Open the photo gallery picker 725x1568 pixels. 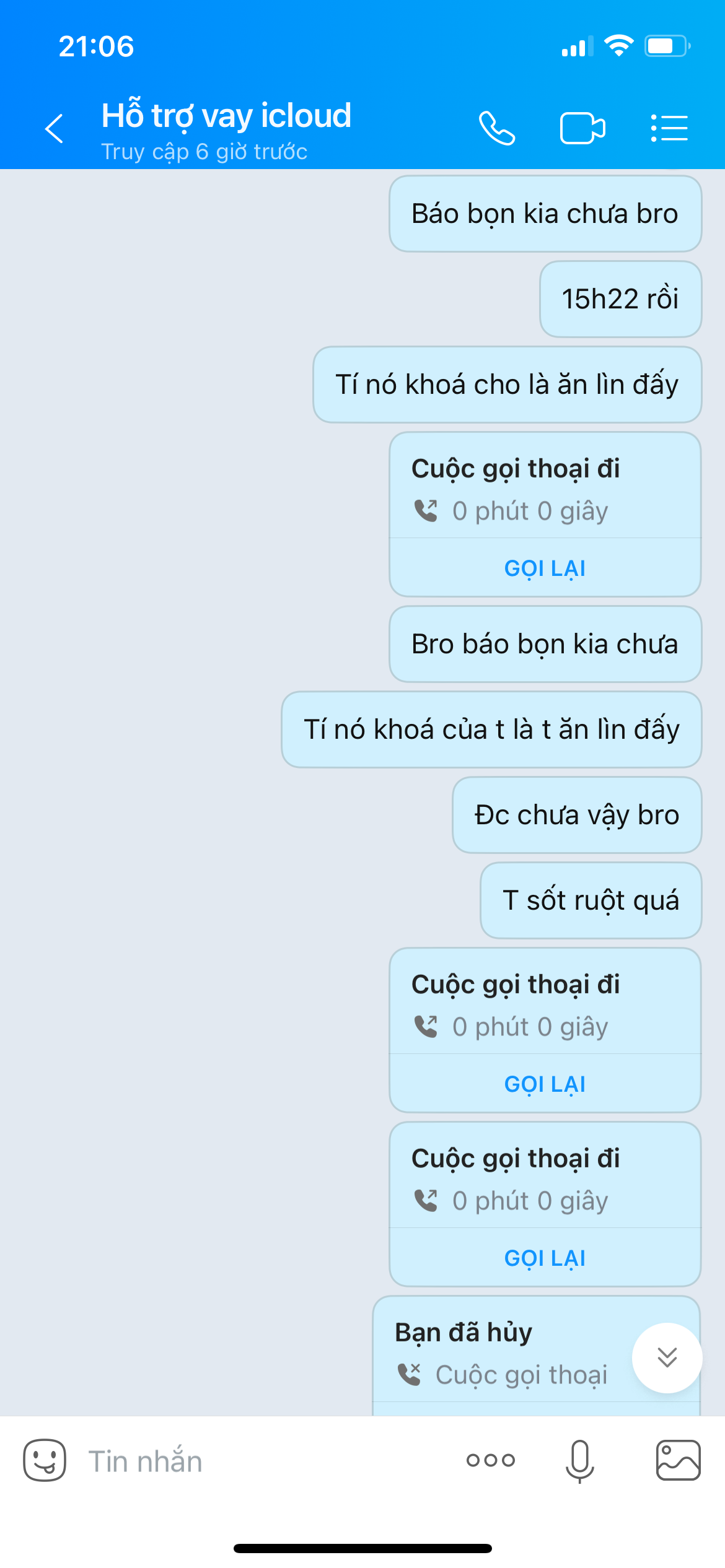(x=679, y=1460)
